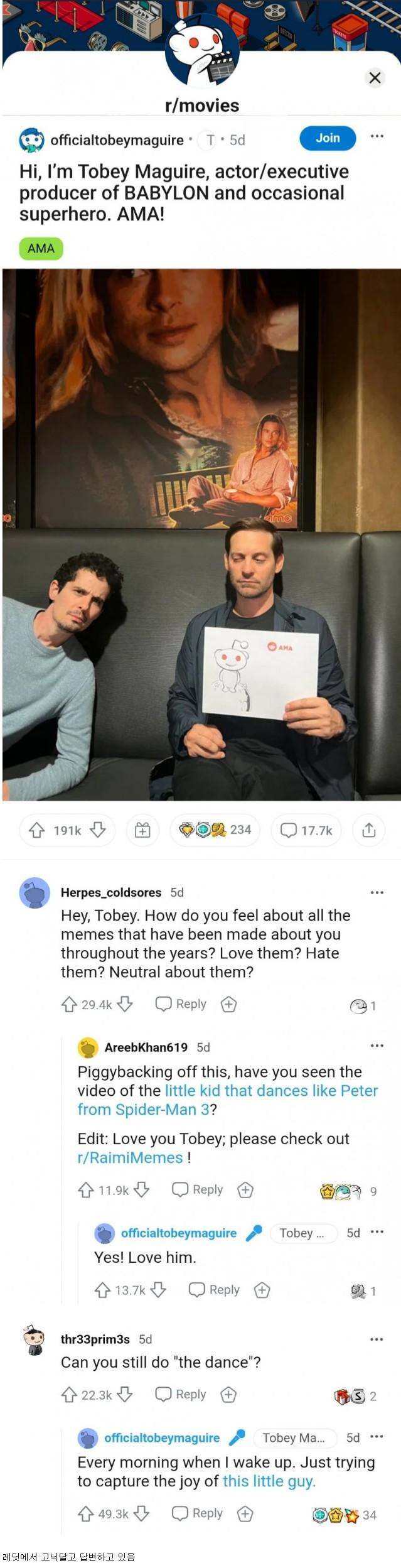Upvote Tobey Maguire's AMA post
The width and height of the screenshot is (401, 1568).
[37, 830]
